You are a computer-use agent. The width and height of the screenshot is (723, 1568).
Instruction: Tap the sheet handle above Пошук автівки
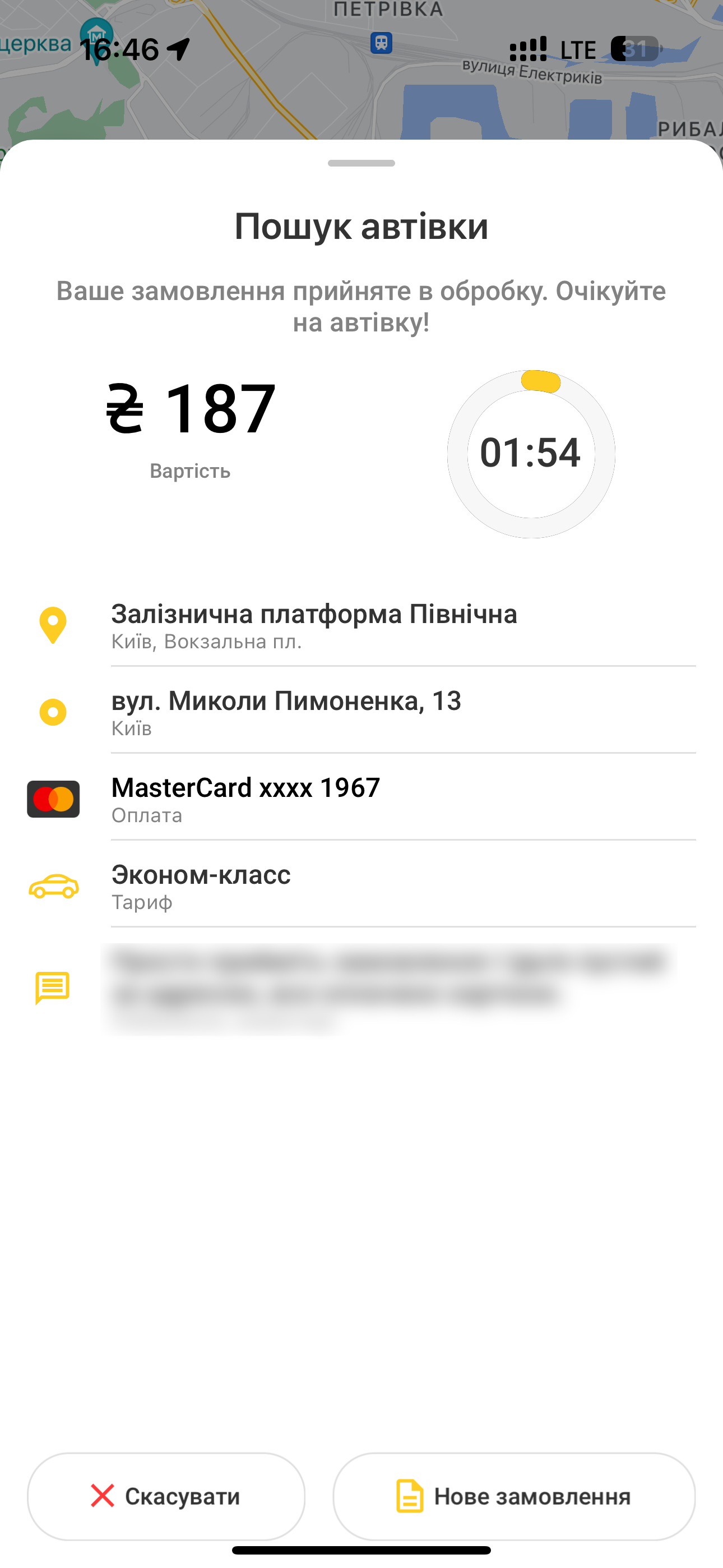[361, 163]
